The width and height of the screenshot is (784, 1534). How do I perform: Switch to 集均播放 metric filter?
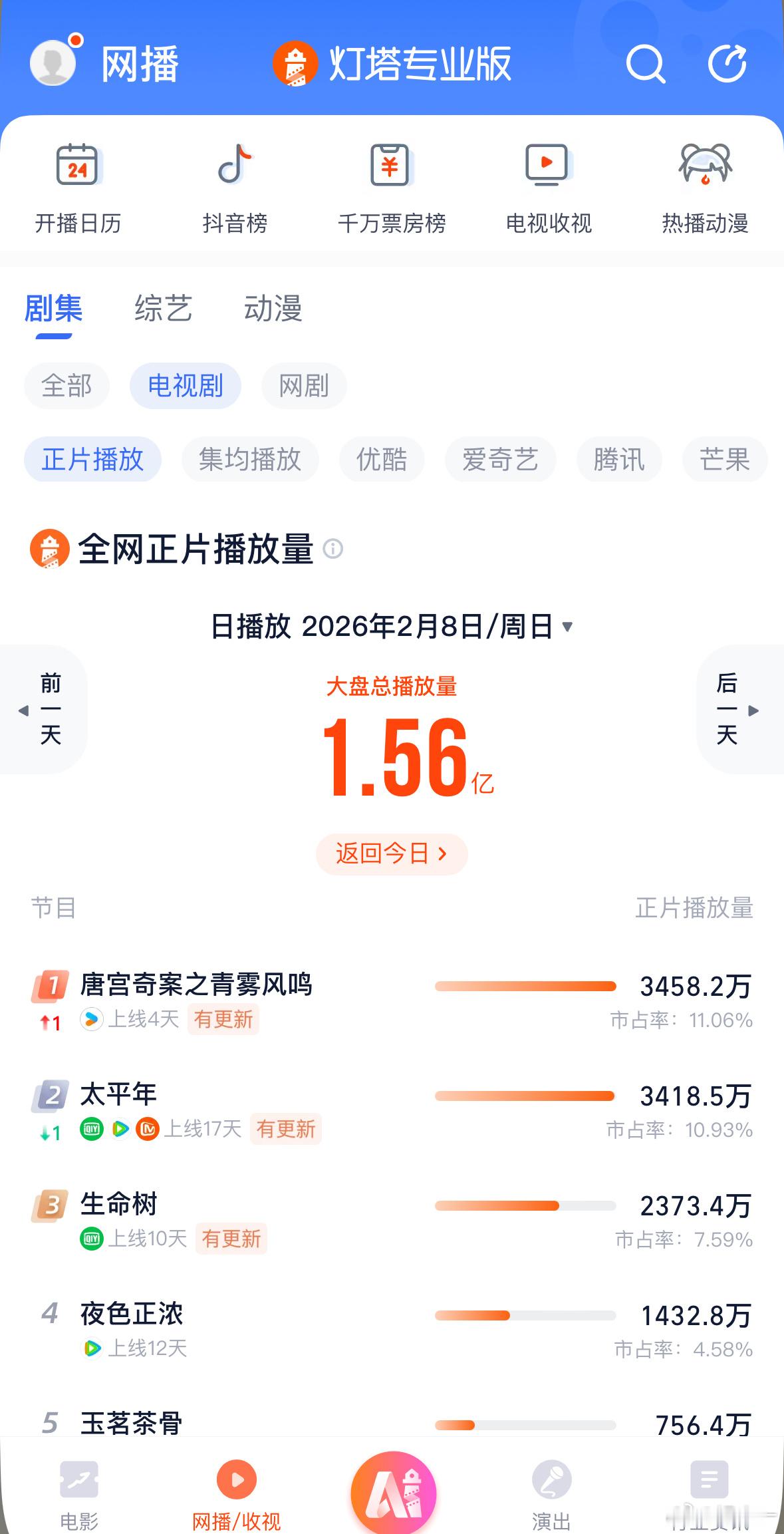251,459
